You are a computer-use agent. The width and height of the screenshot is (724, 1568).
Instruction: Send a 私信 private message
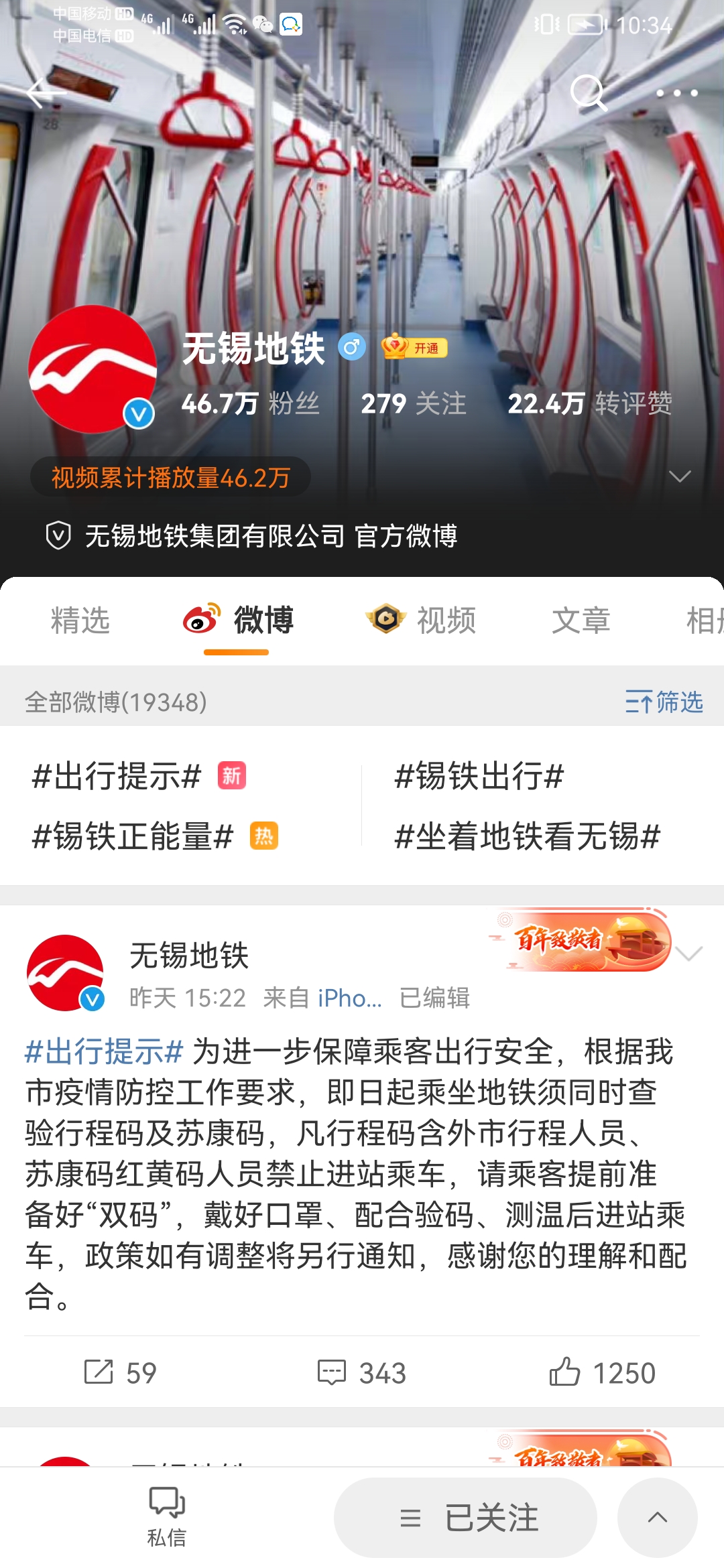coord(166,1517)
